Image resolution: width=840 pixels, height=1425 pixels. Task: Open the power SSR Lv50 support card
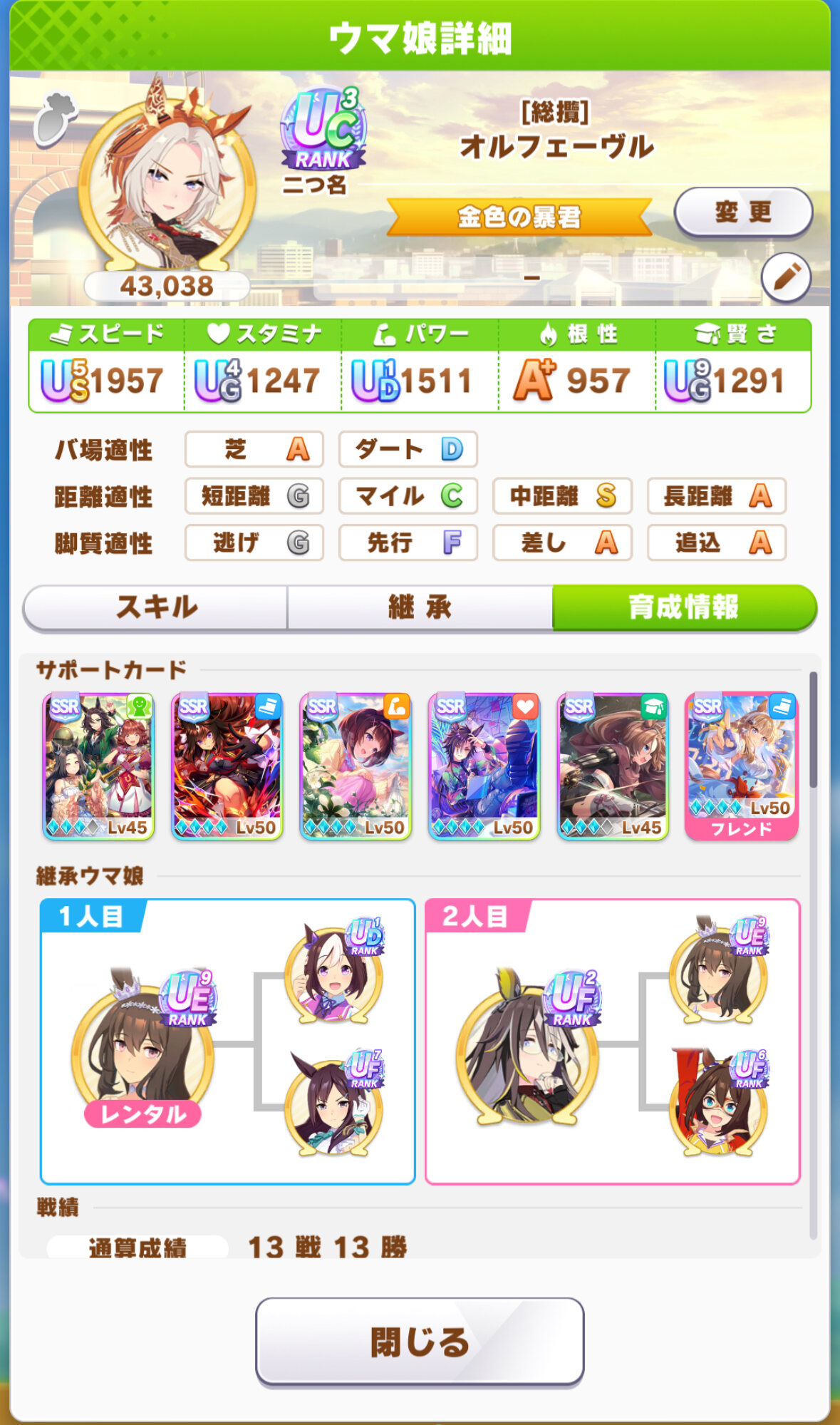[x=356, y=766]
